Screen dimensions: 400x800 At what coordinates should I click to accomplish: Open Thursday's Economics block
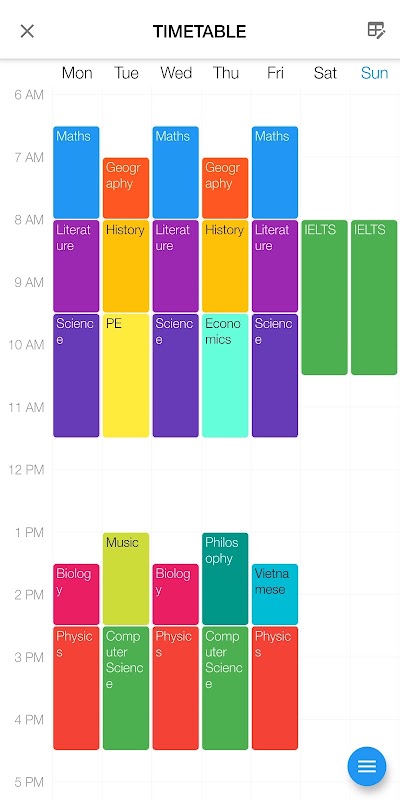225,376
